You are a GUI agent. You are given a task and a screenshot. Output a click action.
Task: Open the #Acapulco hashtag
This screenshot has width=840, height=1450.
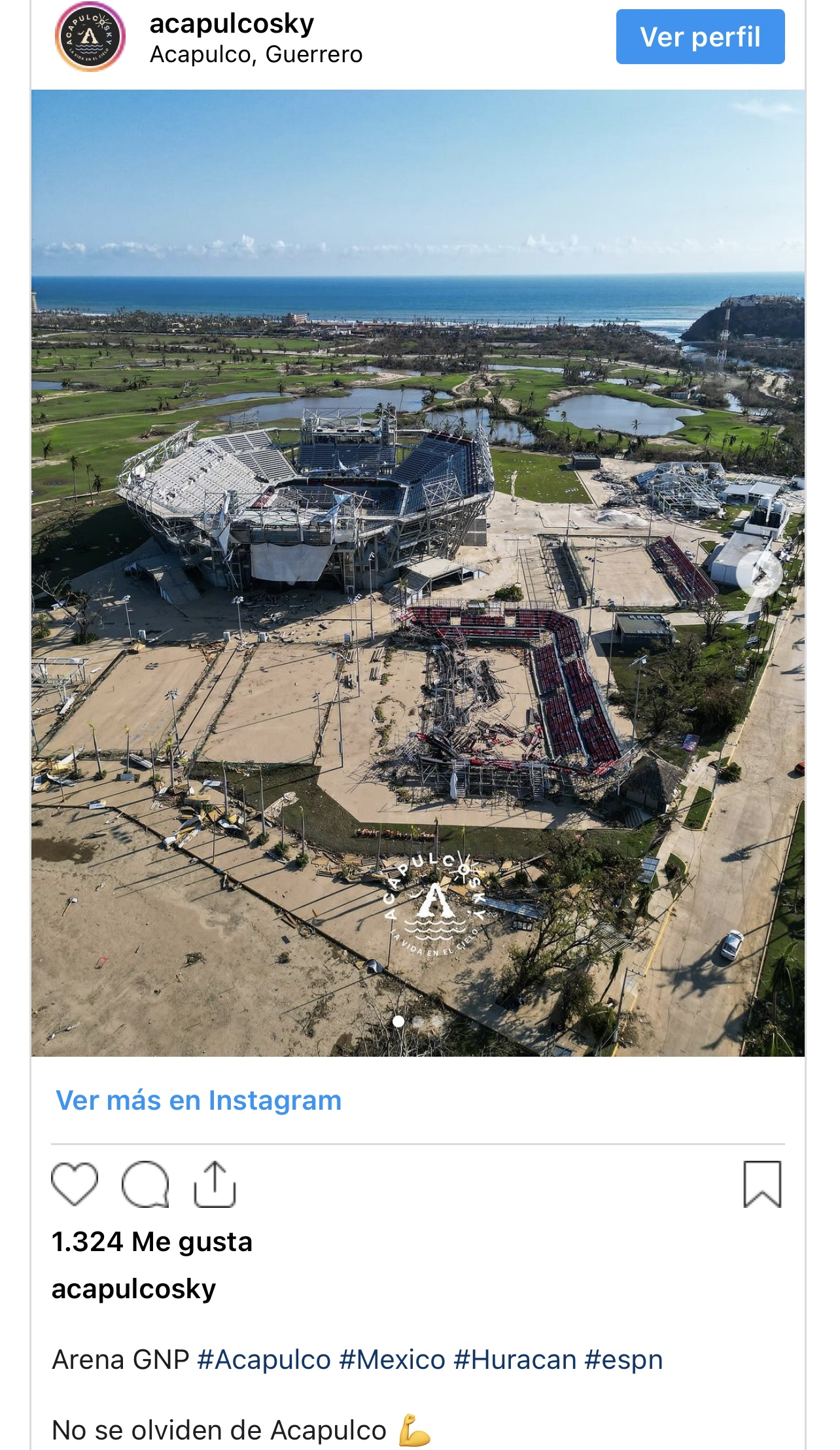(x=264, y=1359)
